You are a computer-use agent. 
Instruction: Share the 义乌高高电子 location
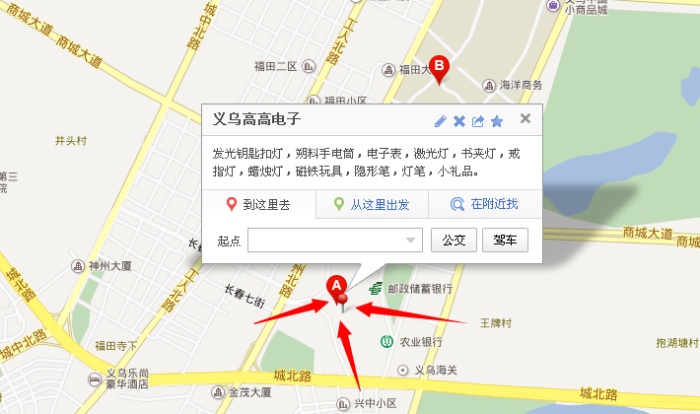tap(478, 121)
